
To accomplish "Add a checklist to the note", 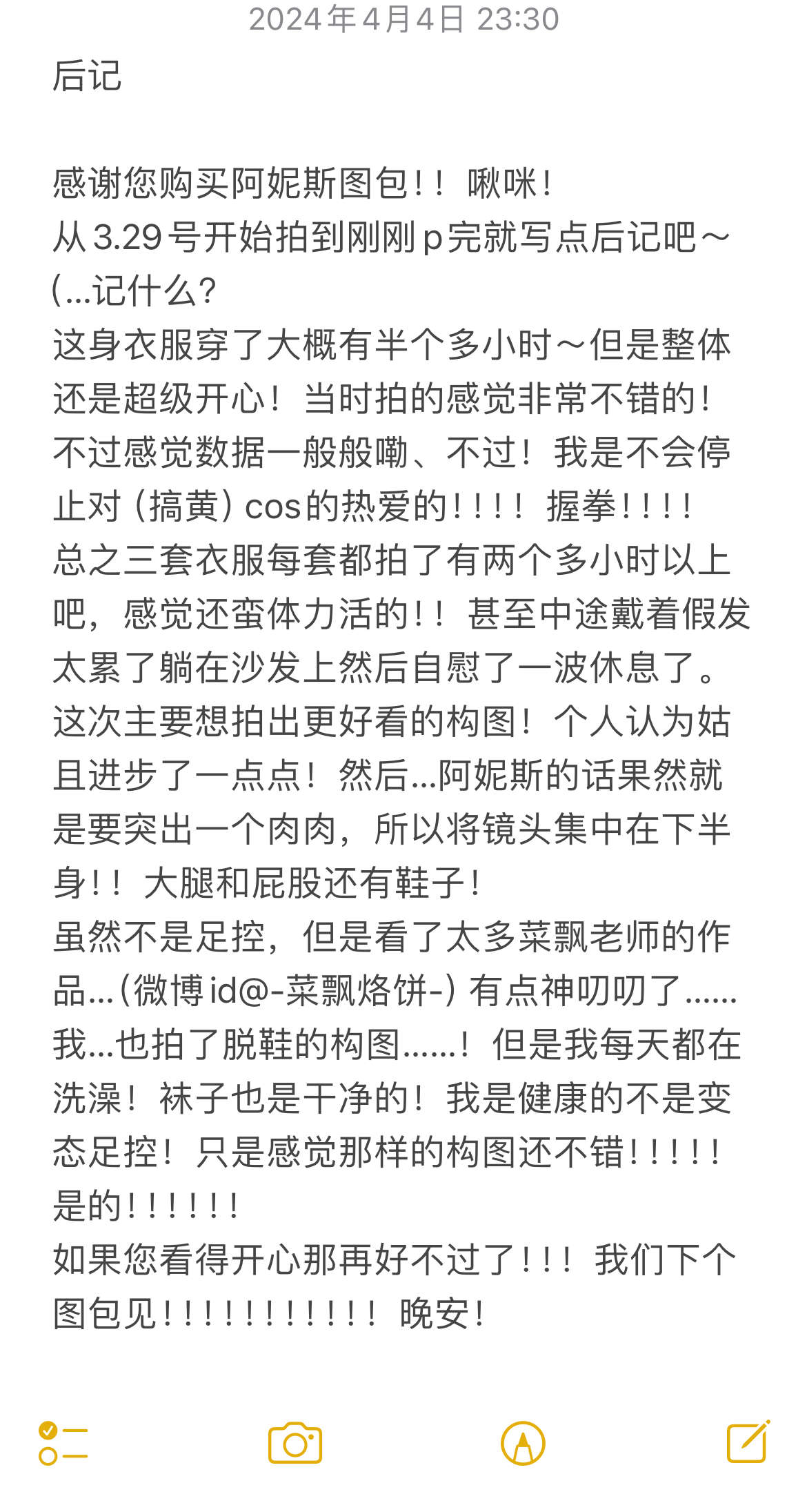I will [63, 1442].
